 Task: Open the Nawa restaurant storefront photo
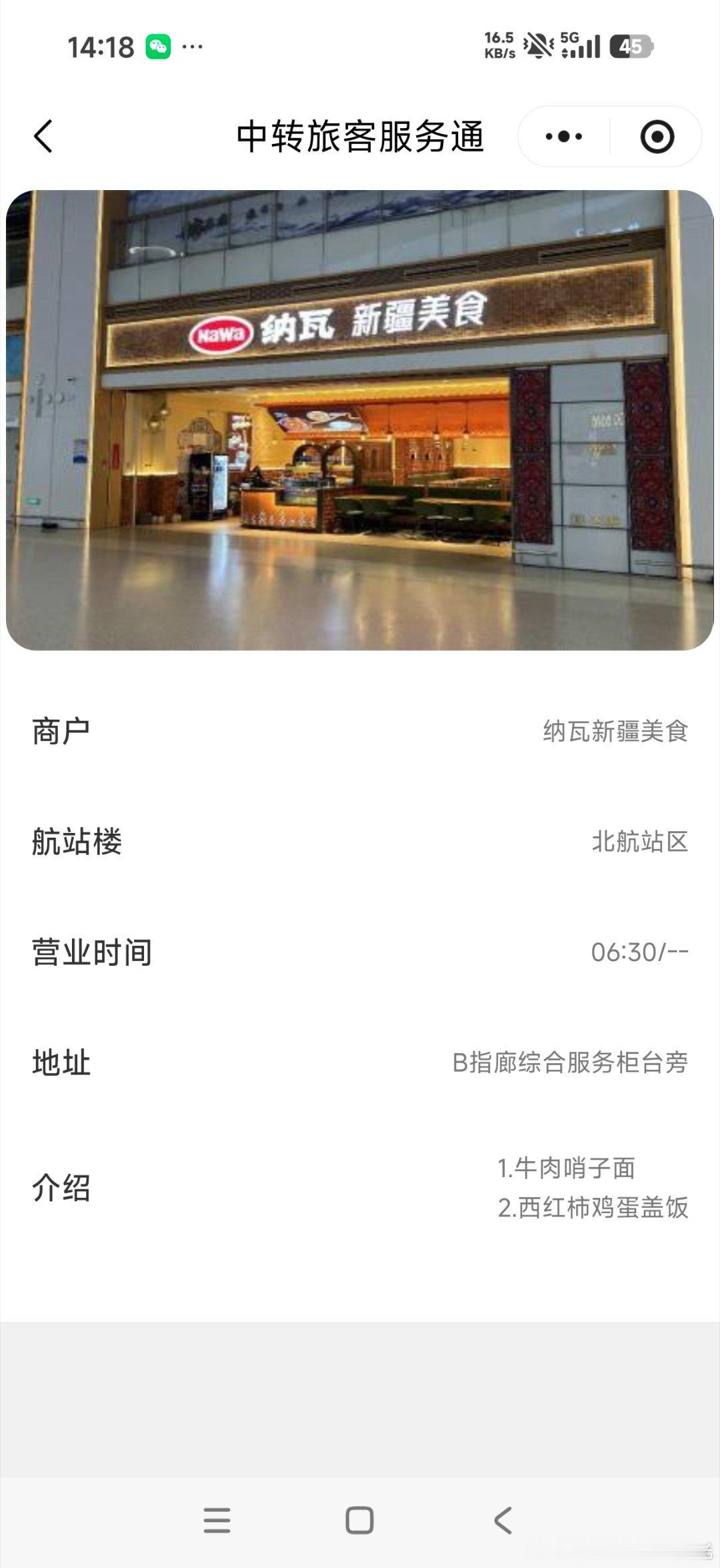(360, 420)
